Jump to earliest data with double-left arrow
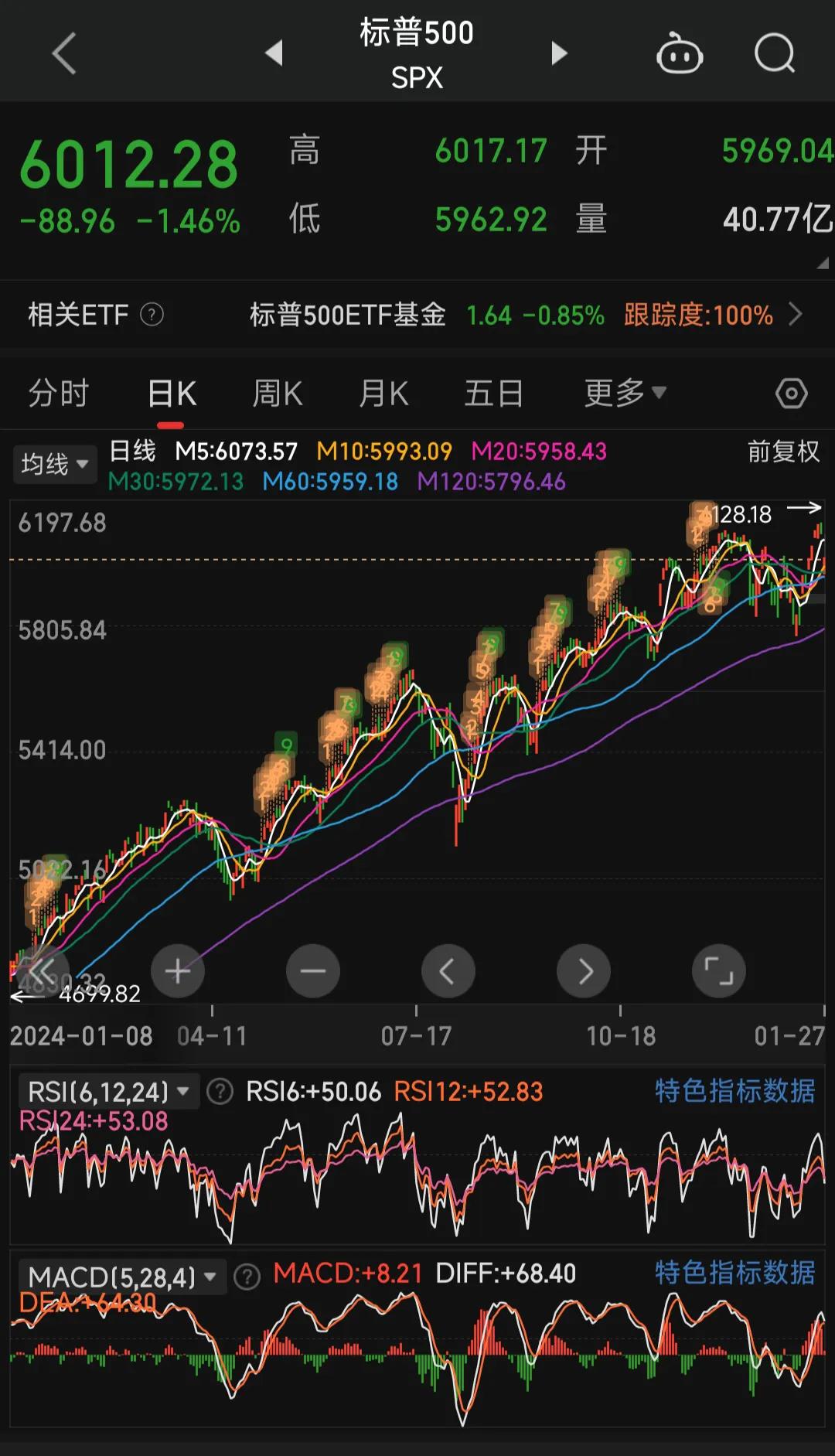Viewport: 835px width, 1456px height. coord(40,970)
